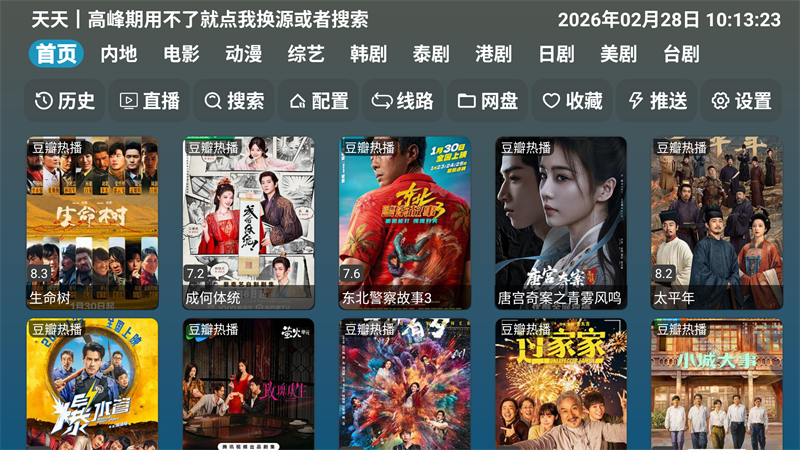Open the 生命树 poster card
This screenshot has width=800, height=450.
click(x=92, y=222)
